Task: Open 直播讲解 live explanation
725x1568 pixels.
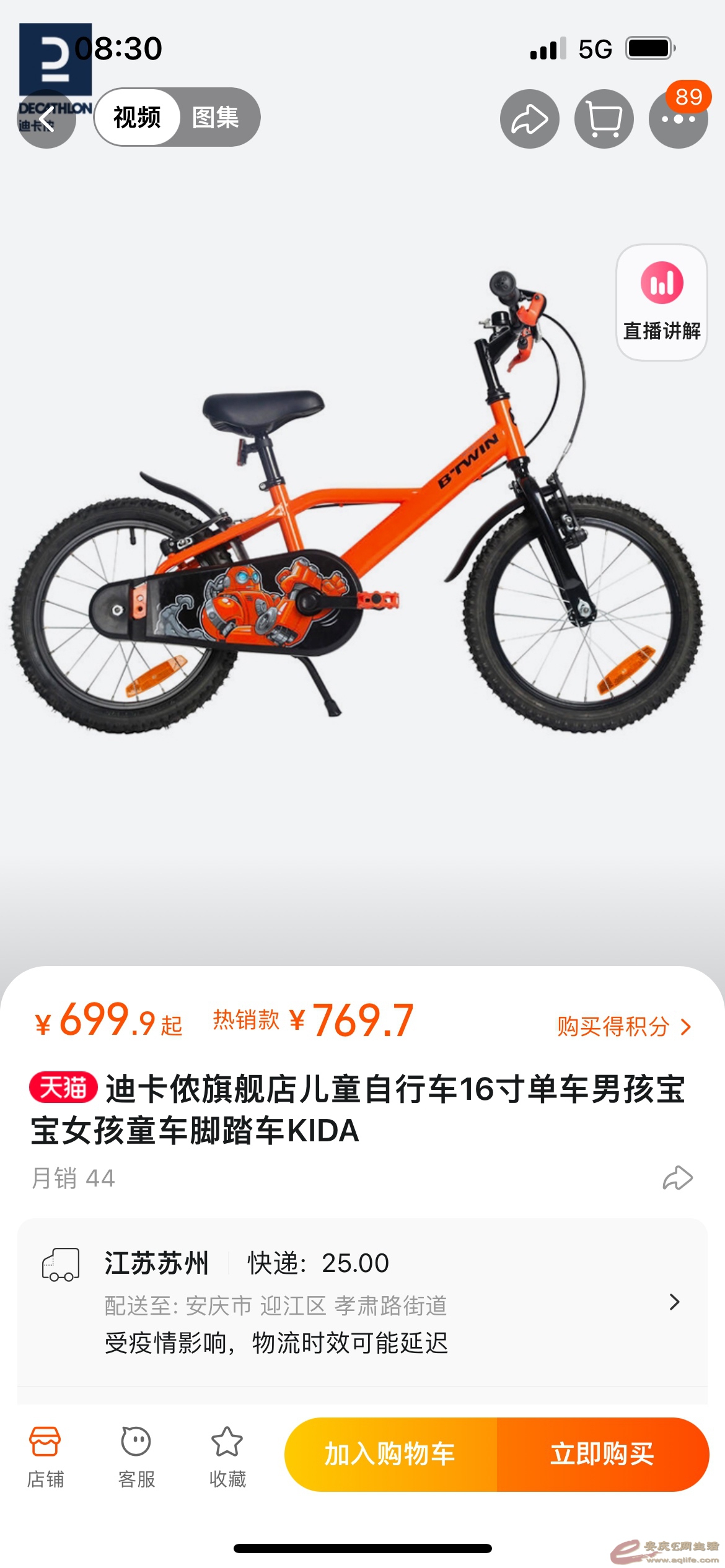Action: (661, 303)
